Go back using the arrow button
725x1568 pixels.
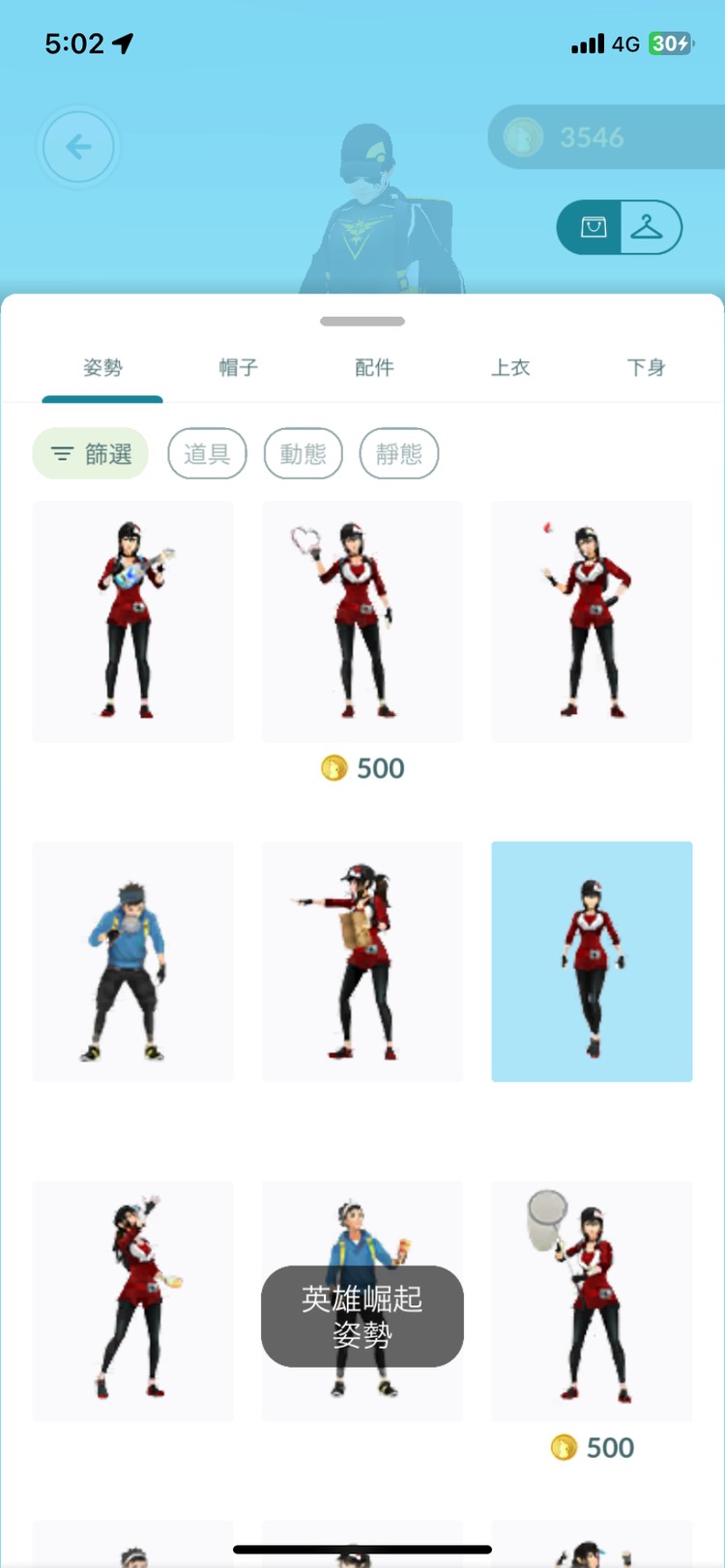coord(78,147)
